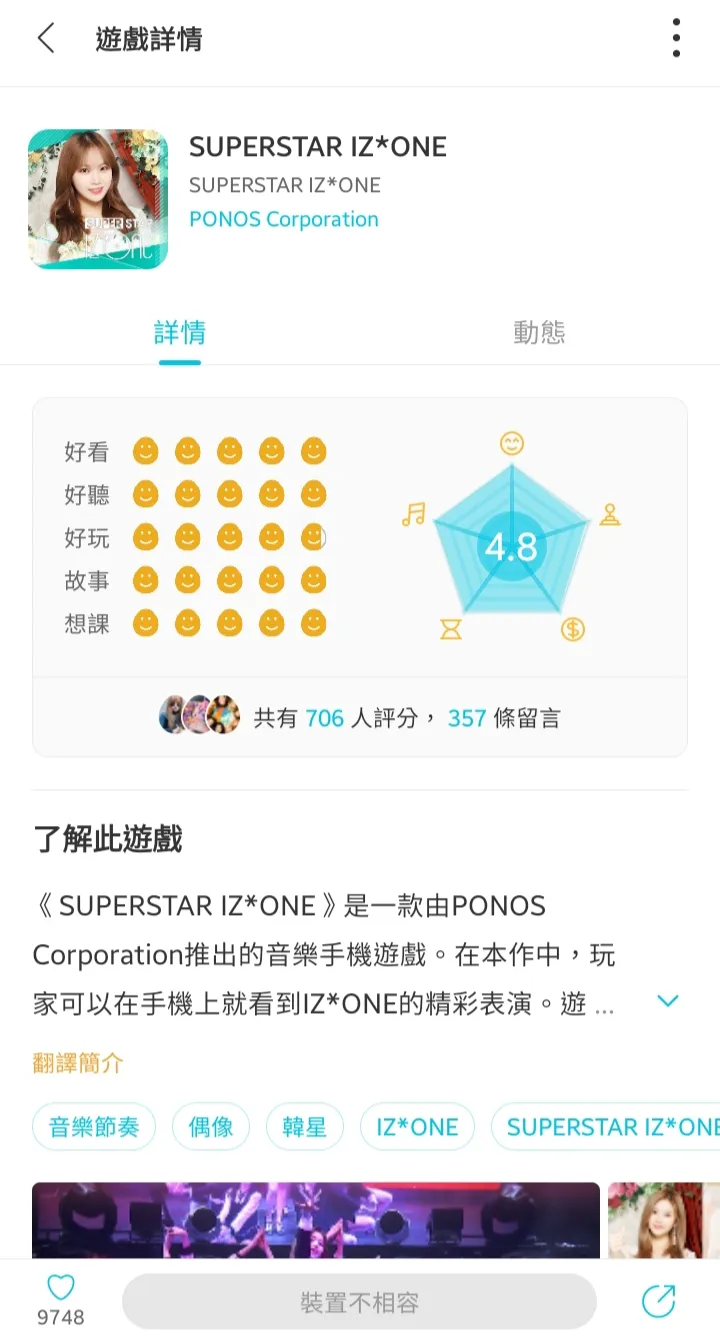Go back from the game details page
The height and width of the screenshot is (1342, 720).
(x=45, y=39)
